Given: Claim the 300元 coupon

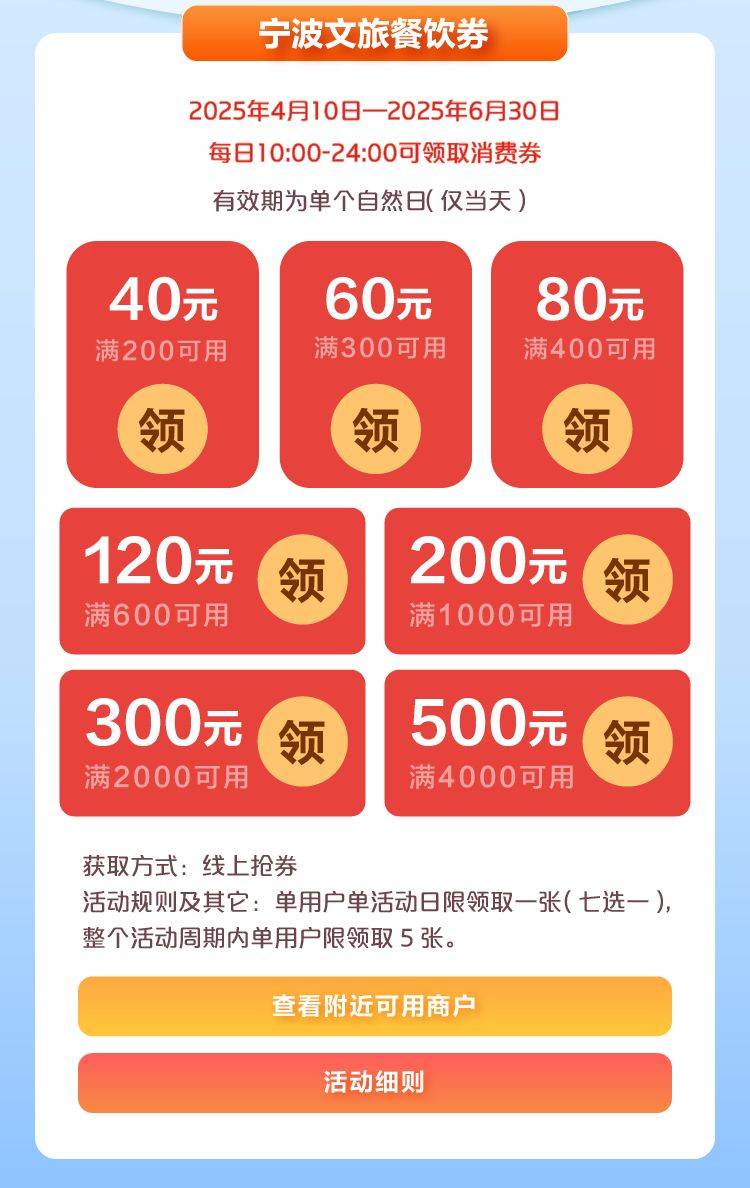Looking at the screenshot, I should [x=302, y=741].
